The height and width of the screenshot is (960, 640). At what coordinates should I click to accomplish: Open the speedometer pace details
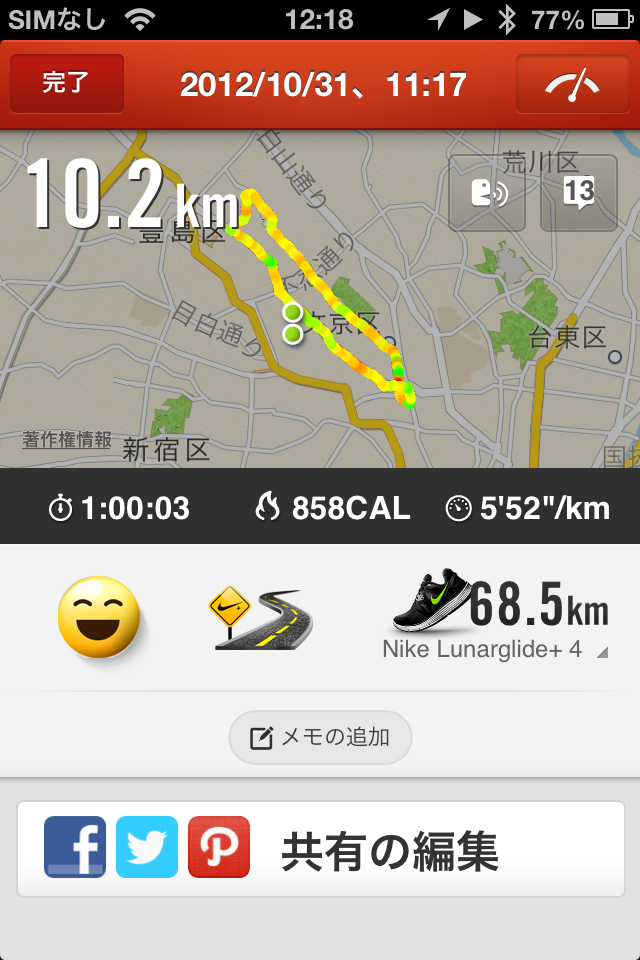(x=572, y=85)
